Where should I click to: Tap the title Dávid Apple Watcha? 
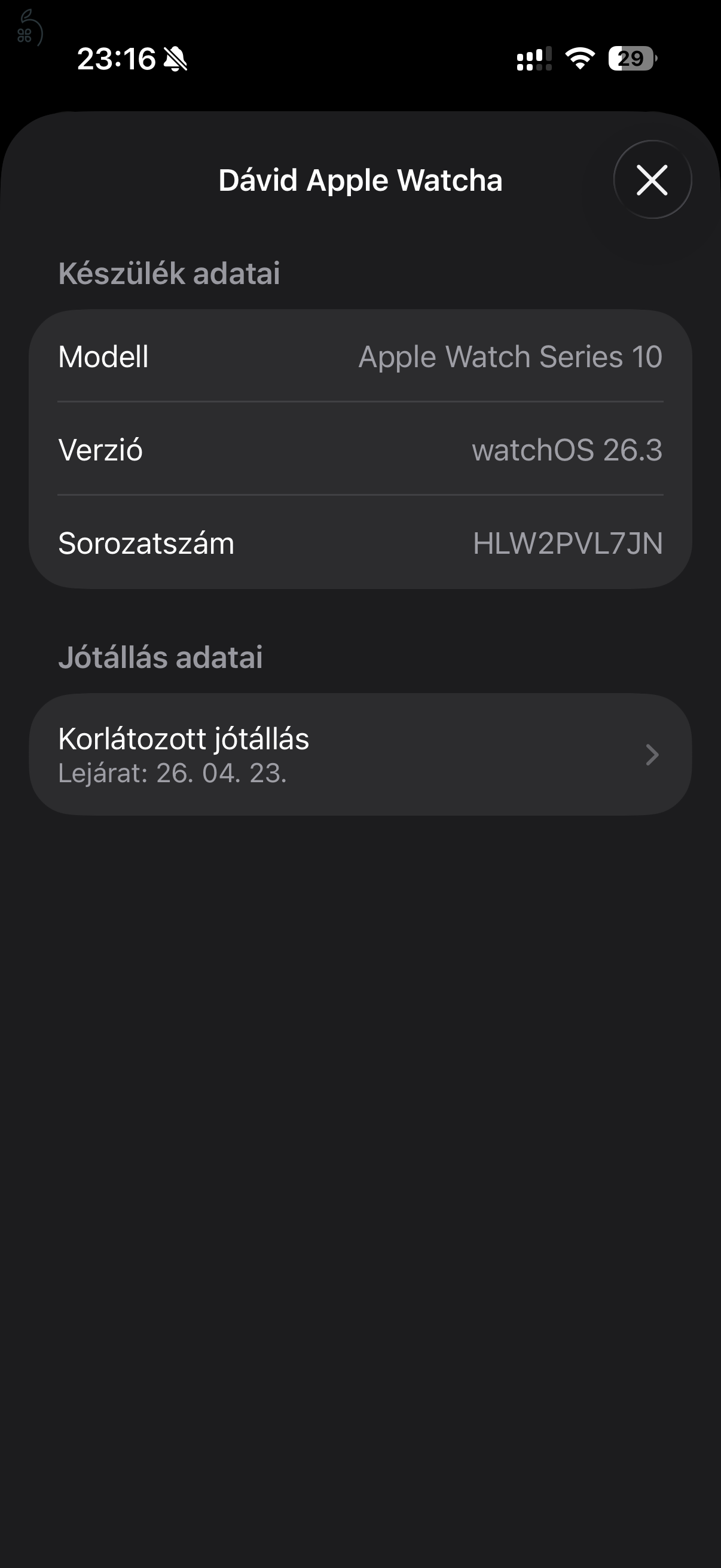[x=360, y=180]
